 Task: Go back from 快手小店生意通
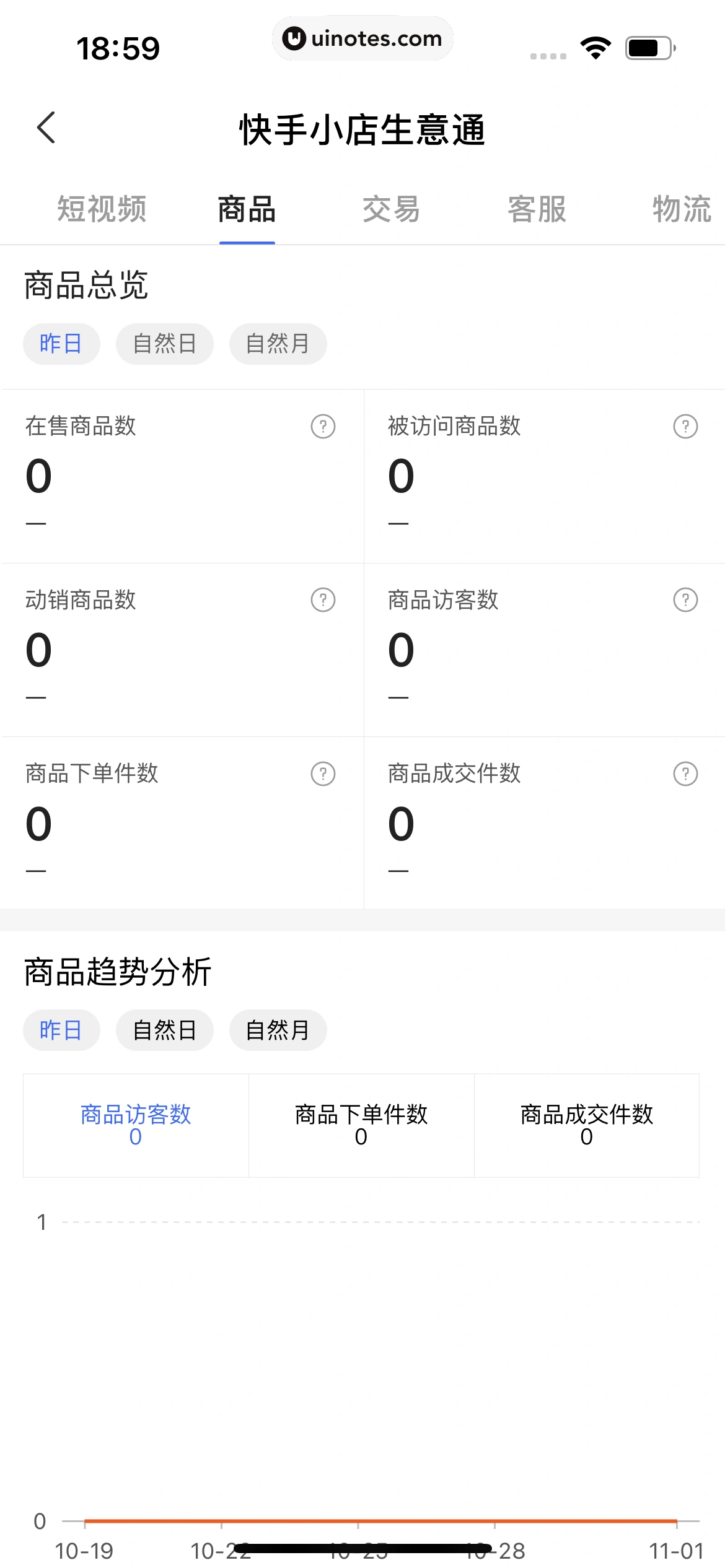point(46,128)
